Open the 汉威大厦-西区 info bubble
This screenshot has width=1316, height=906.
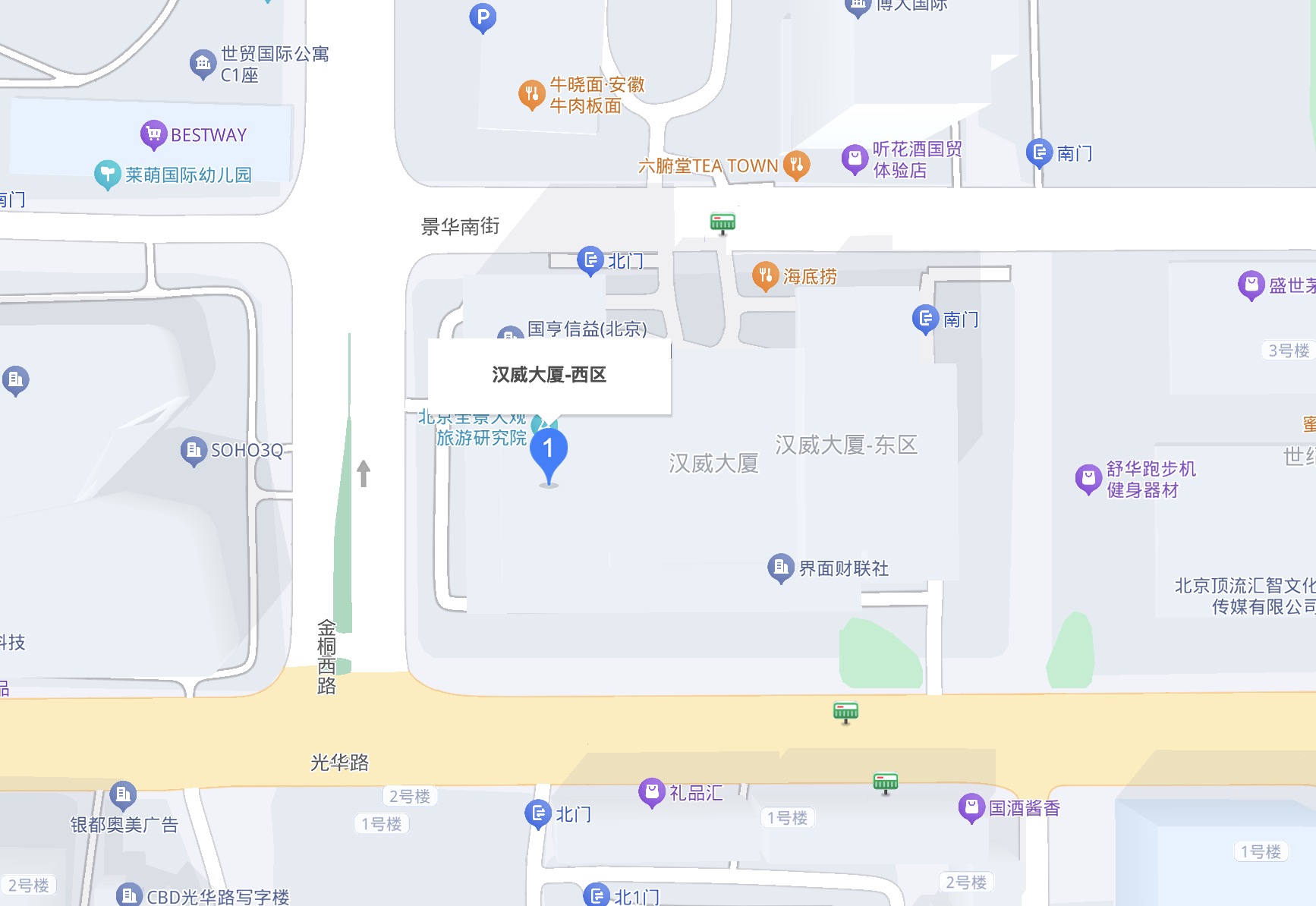(x=549, y=375)
